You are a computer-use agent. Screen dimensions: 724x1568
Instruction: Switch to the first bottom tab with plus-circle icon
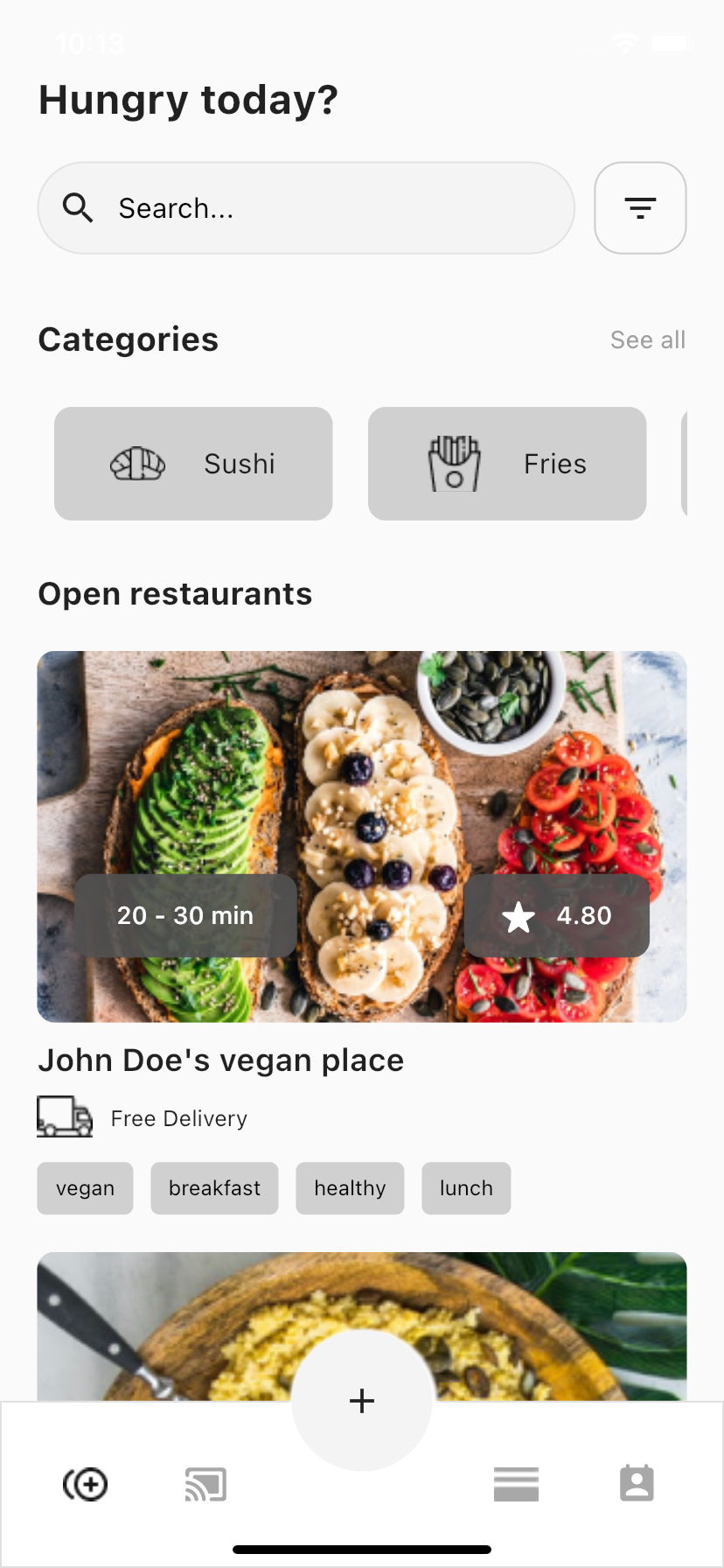click(86, 1484)
